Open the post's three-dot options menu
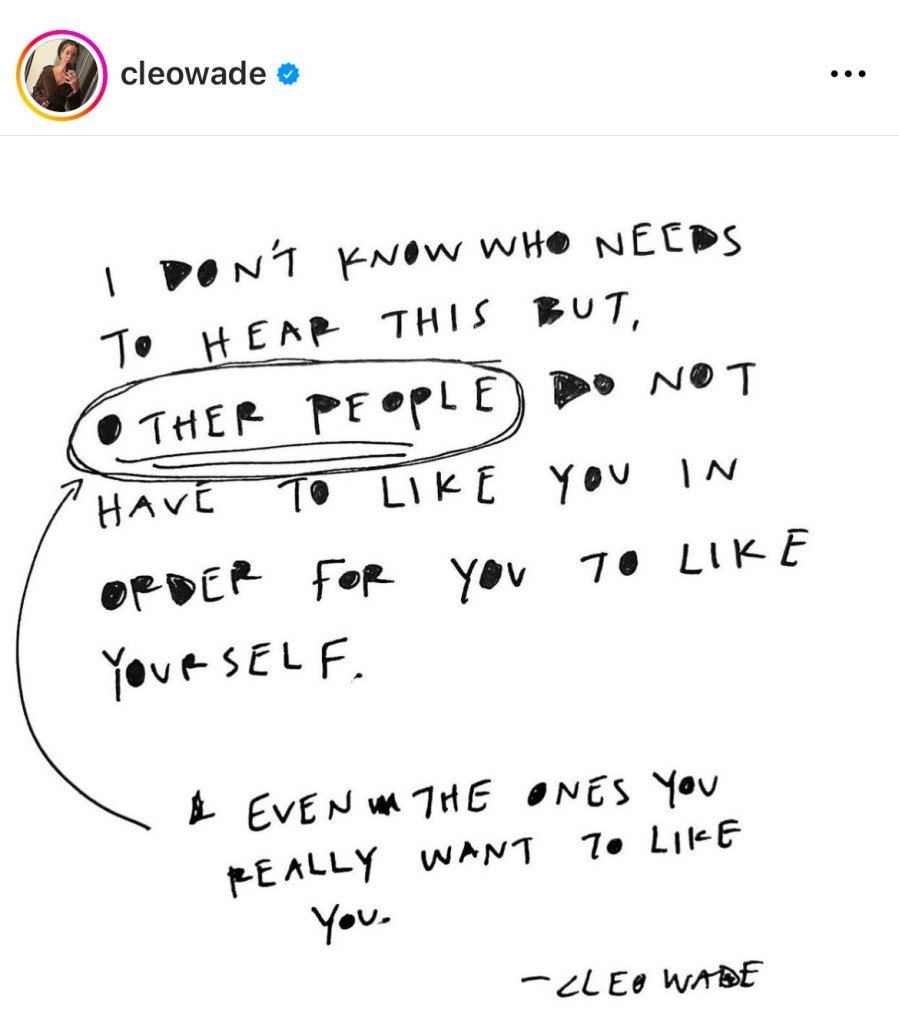The height and width of the screenshot is (1023, 899). click(847, 75)
